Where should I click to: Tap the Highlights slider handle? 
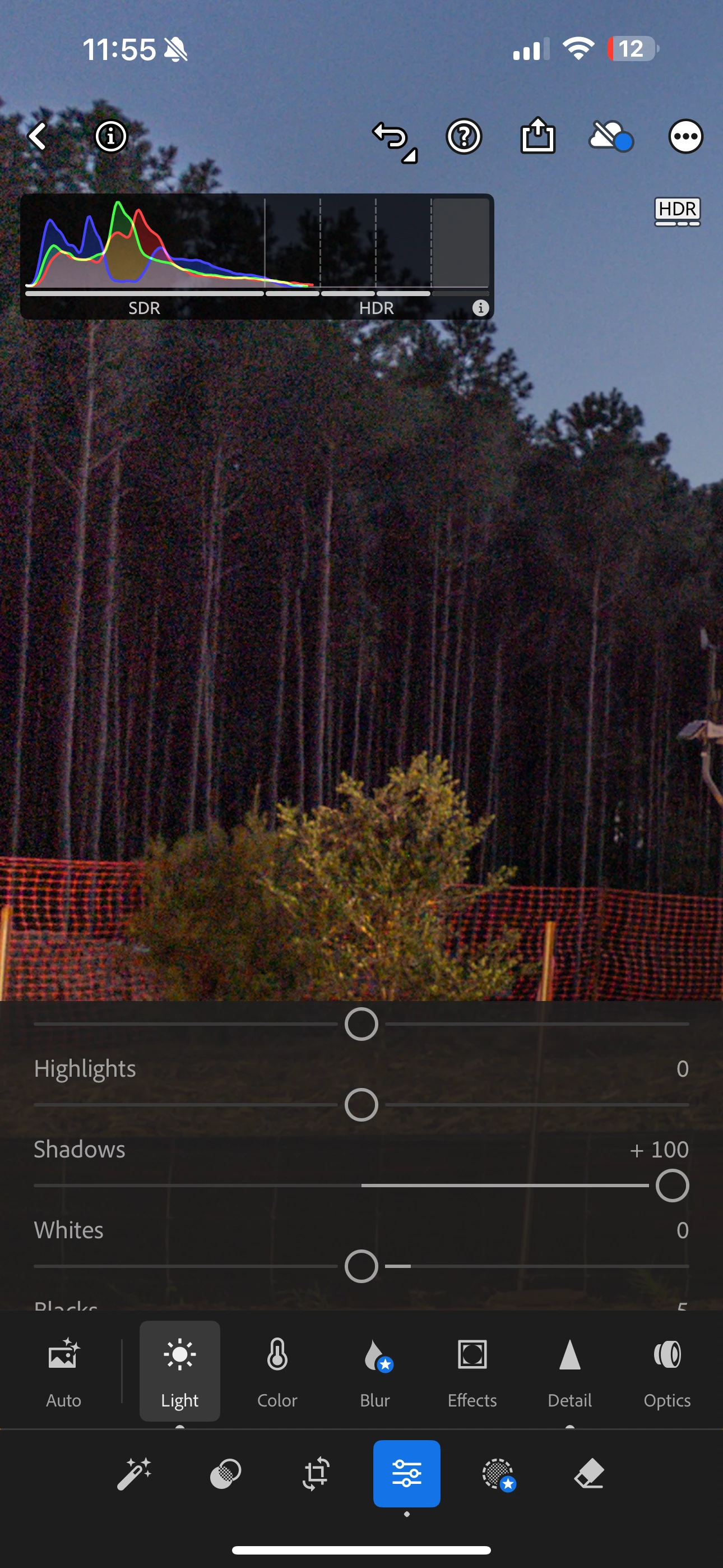click(x=361, y=1105)
